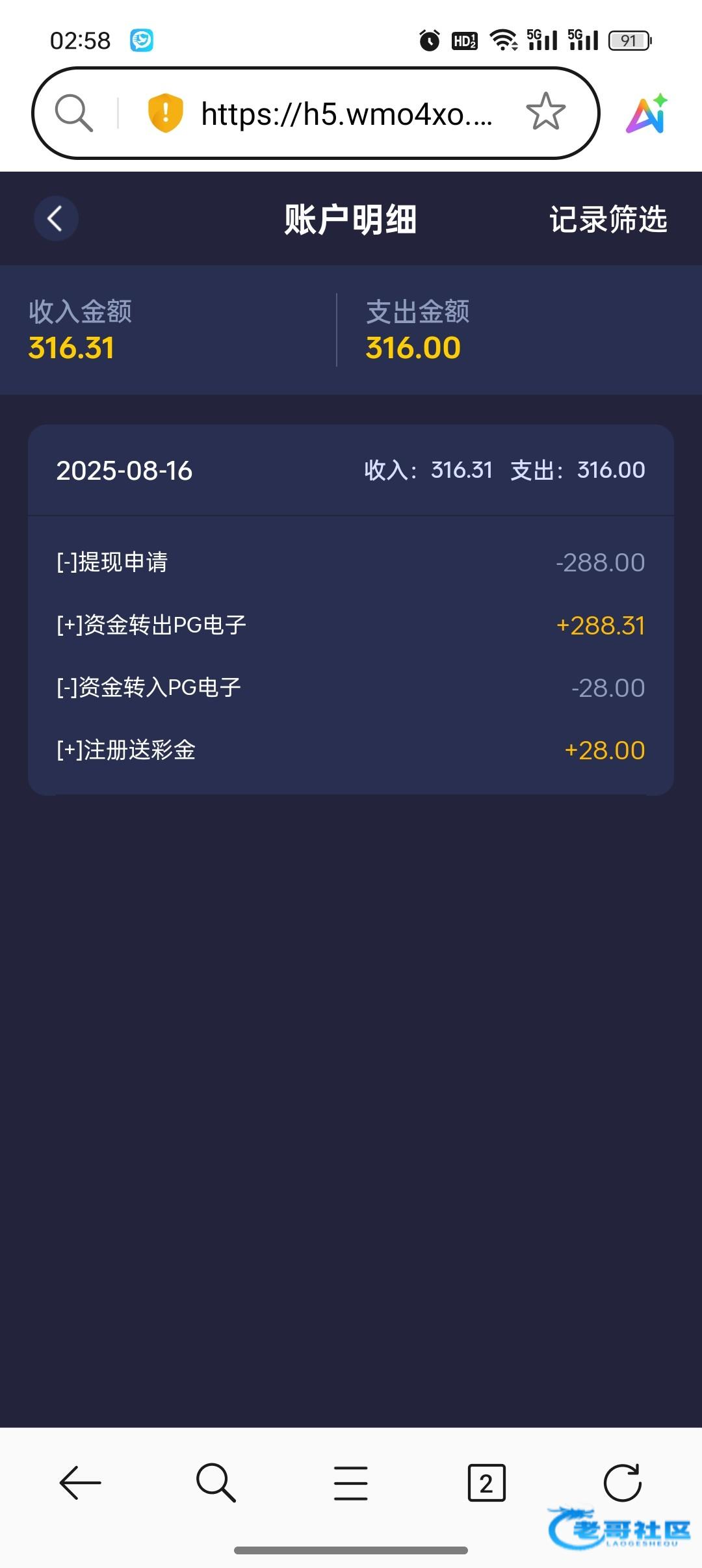This screenshot has width=702, height=1568.
Task: Go back from the 账户明细 page
Action: (x=56, y=218)
